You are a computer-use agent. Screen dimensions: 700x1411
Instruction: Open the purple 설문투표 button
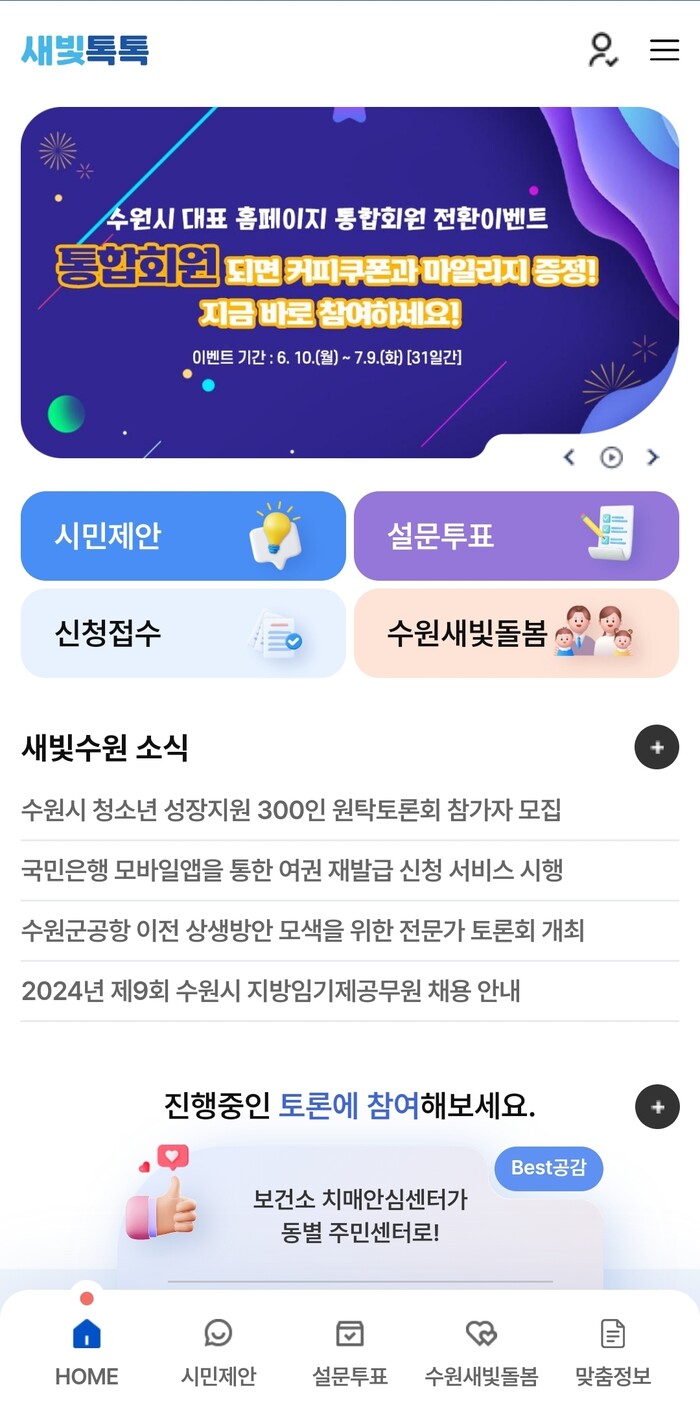pyautogui.click(x=516, y=536)
